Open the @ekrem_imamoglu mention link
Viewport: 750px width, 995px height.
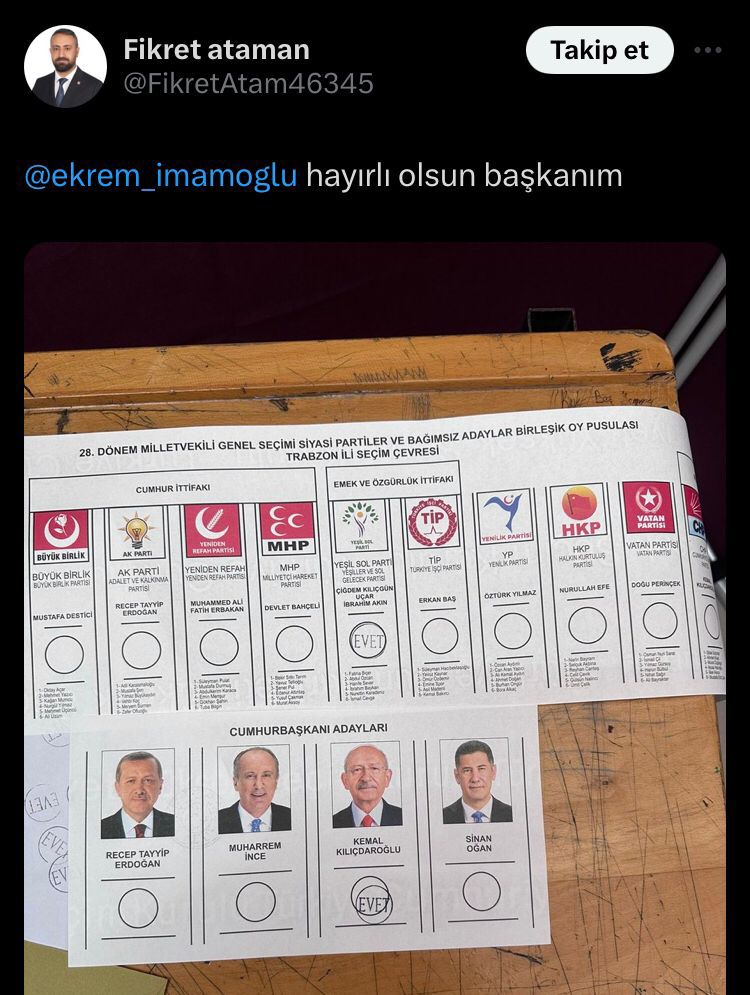[161, 175]
